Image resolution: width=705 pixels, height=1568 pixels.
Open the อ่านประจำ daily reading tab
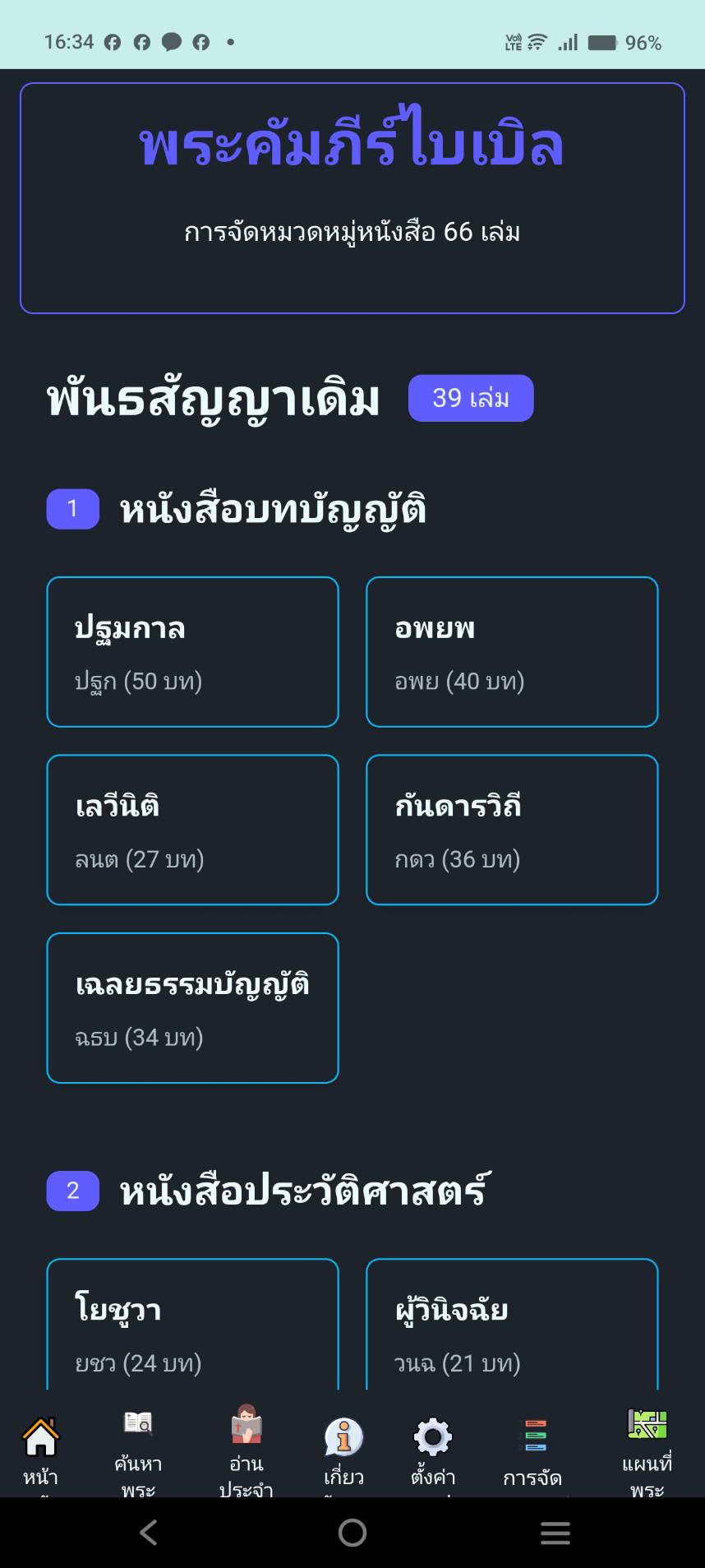click(246, 1450)
